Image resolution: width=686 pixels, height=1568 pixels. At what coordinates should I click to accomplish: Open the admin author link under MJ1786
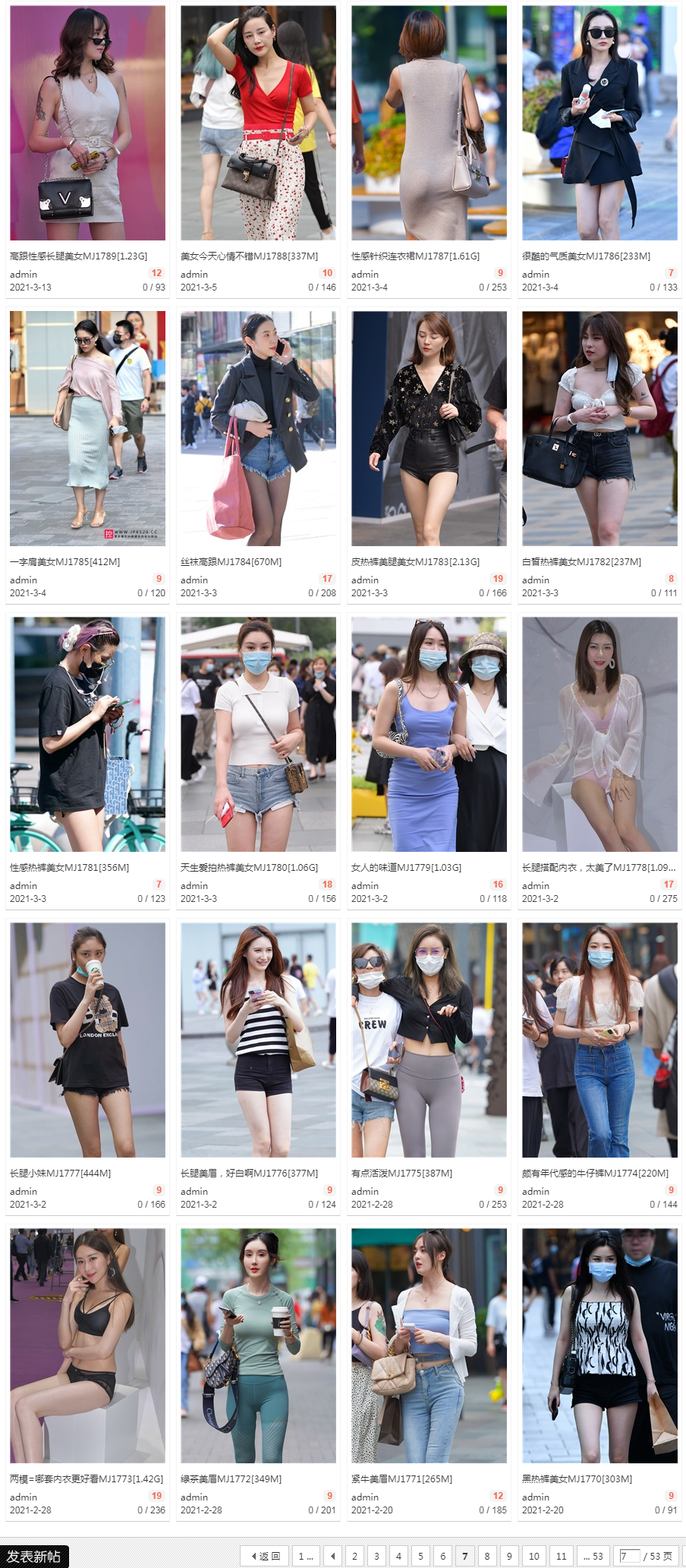[x=535, y=275]
